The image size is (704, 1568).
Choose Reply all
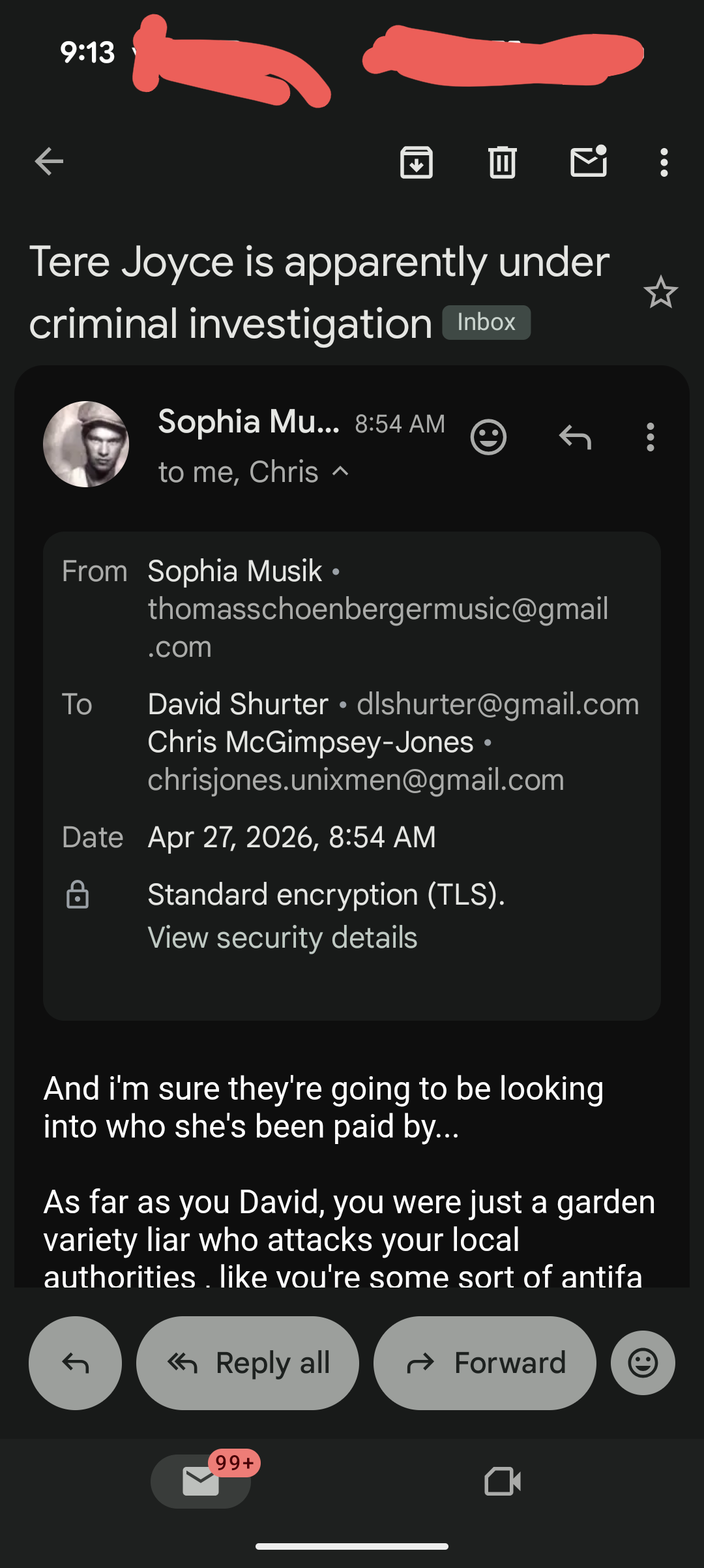[248, 1363]
